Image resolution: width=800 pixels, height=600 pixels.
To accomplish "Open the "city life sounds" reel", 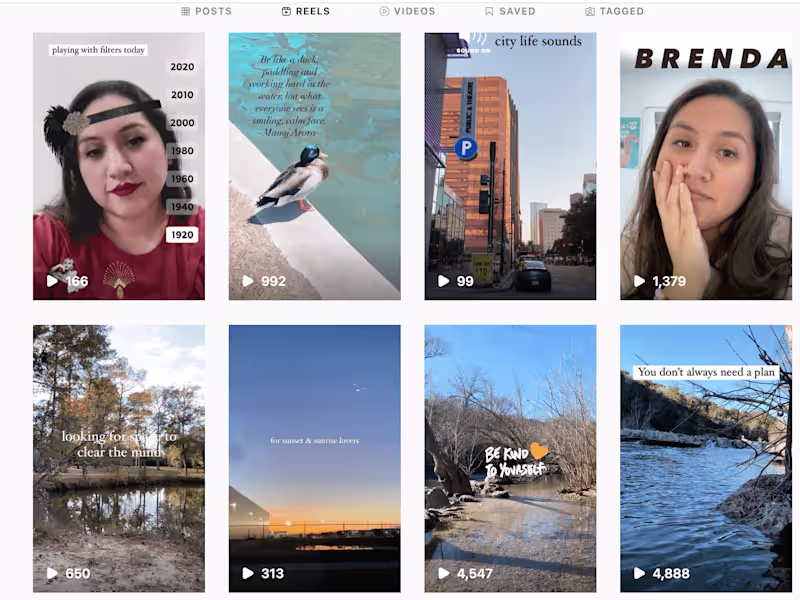I will pos(510,166).
